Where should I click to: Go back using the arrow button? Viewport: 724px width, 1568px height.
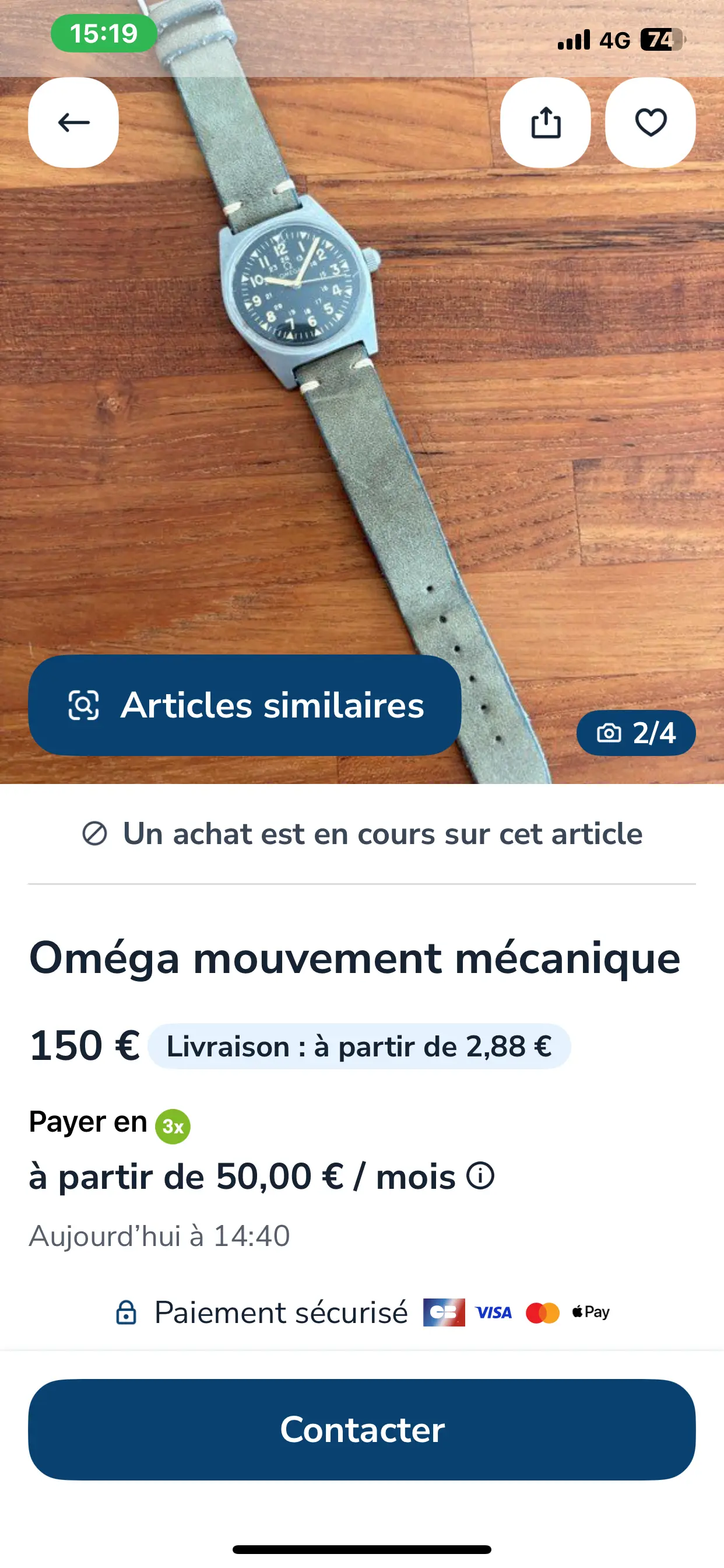pyautogui.click(x=73, y=123)
